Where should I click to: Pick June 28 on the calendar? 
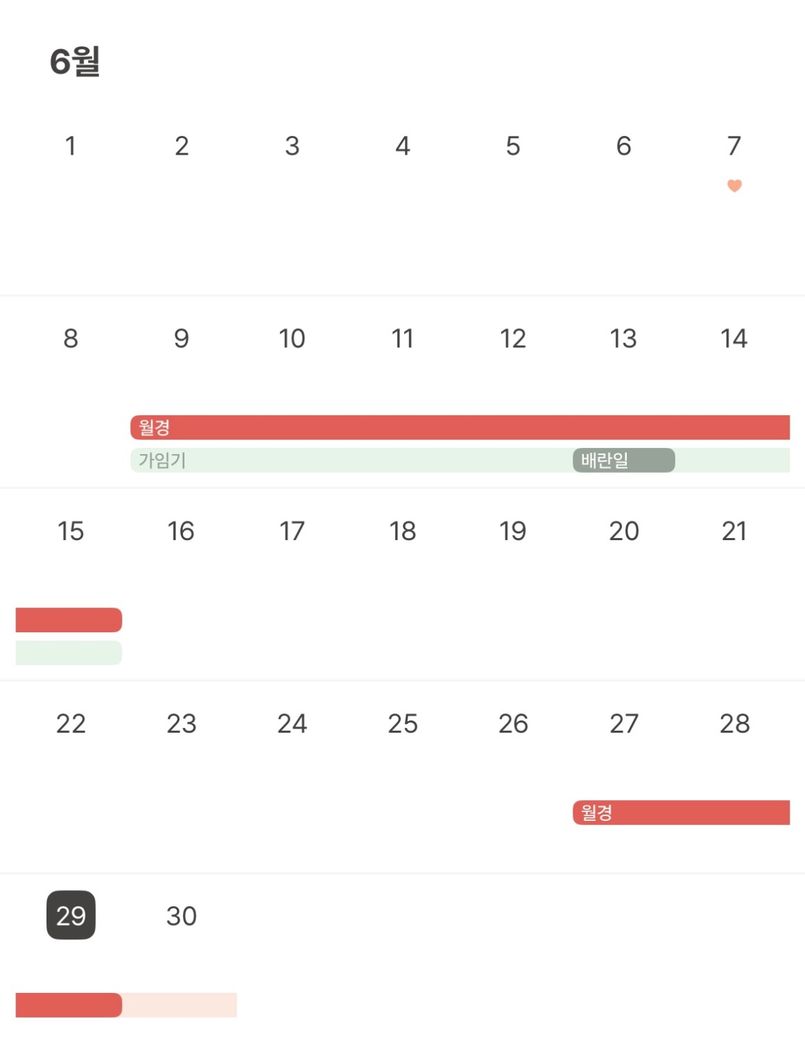click(x=734, y=724)
